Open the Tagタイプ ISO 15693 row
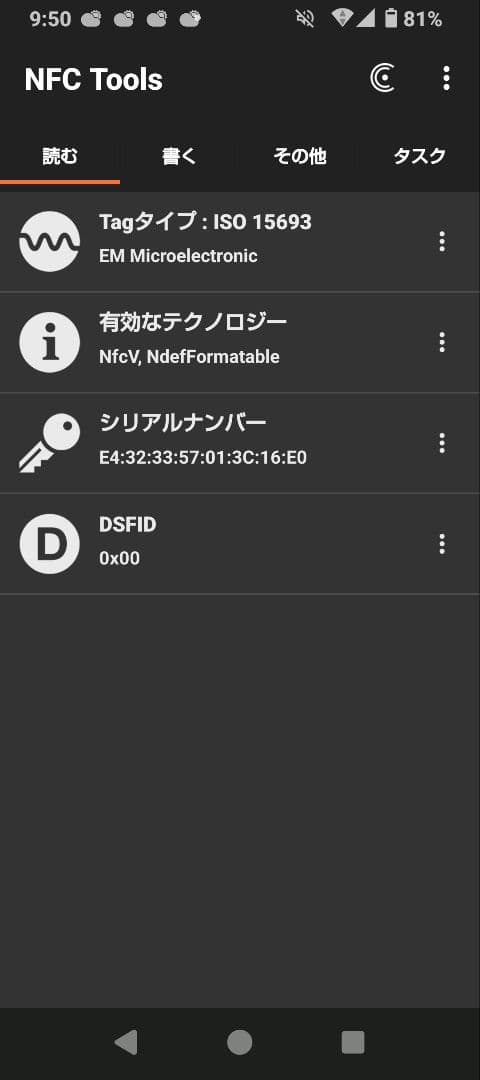This screenshot has width=480, height=1080. point(240,242)
